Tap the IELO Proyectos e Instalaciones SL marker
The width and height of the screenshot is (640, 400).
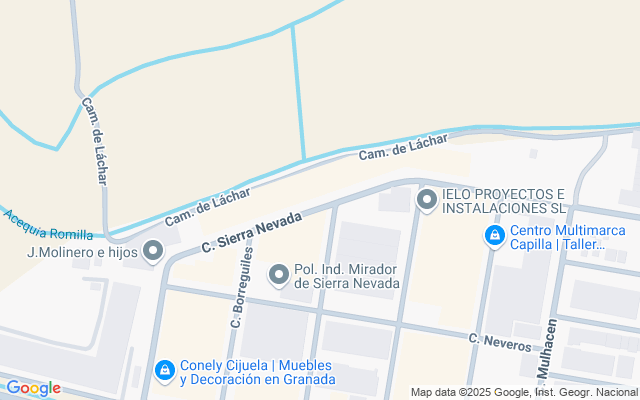(427, 201)
